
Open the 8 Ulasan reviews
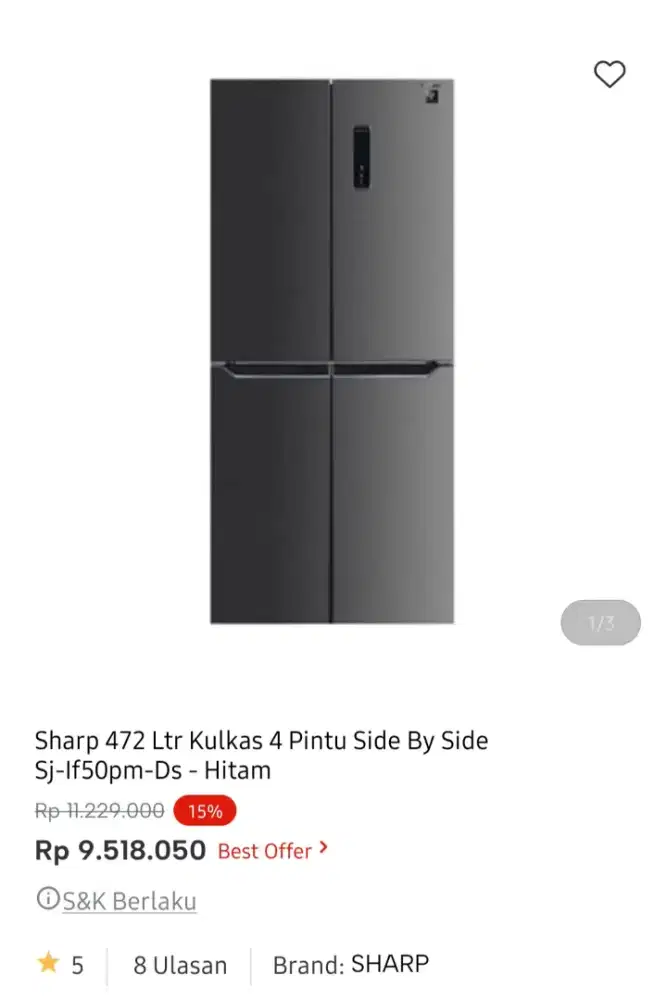click(180, 965)
